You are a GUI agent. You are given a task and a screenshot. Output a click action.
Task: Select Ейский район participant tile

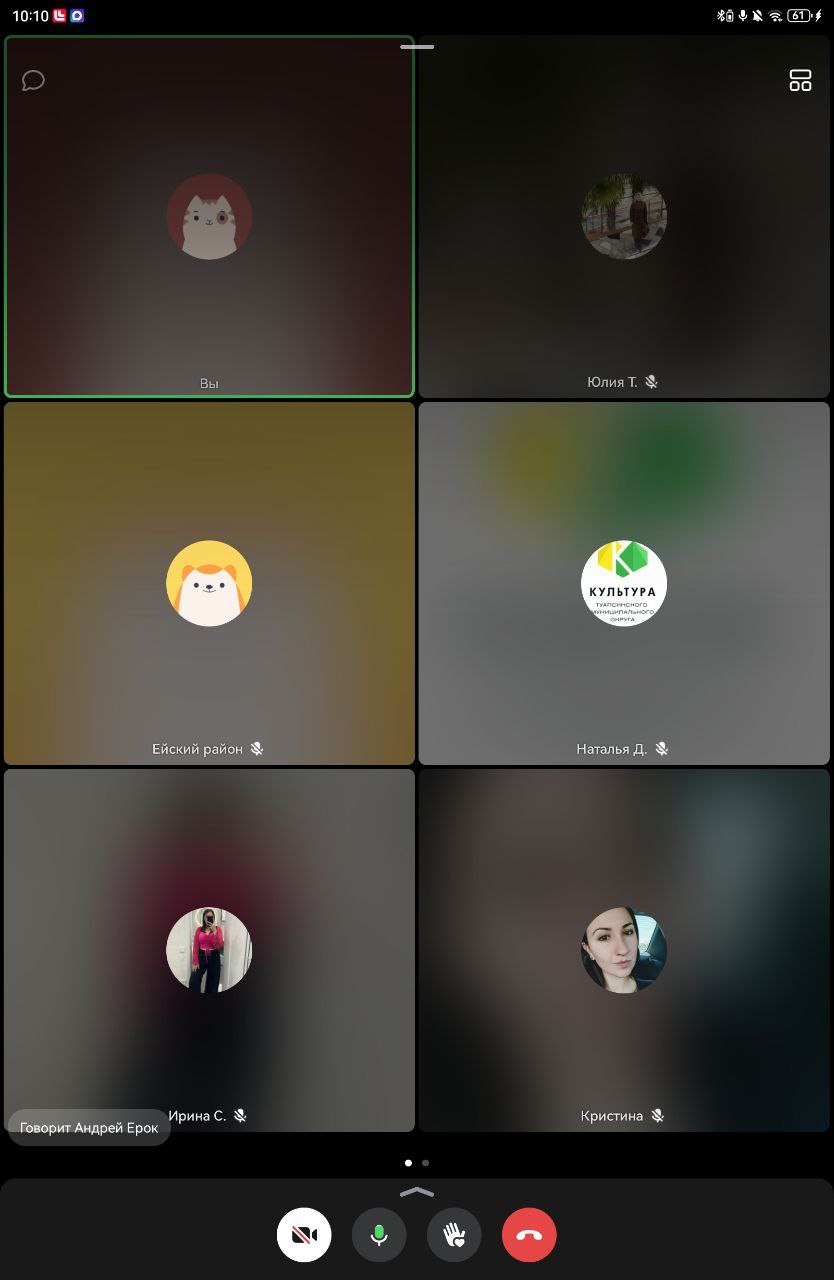(209, 583)
